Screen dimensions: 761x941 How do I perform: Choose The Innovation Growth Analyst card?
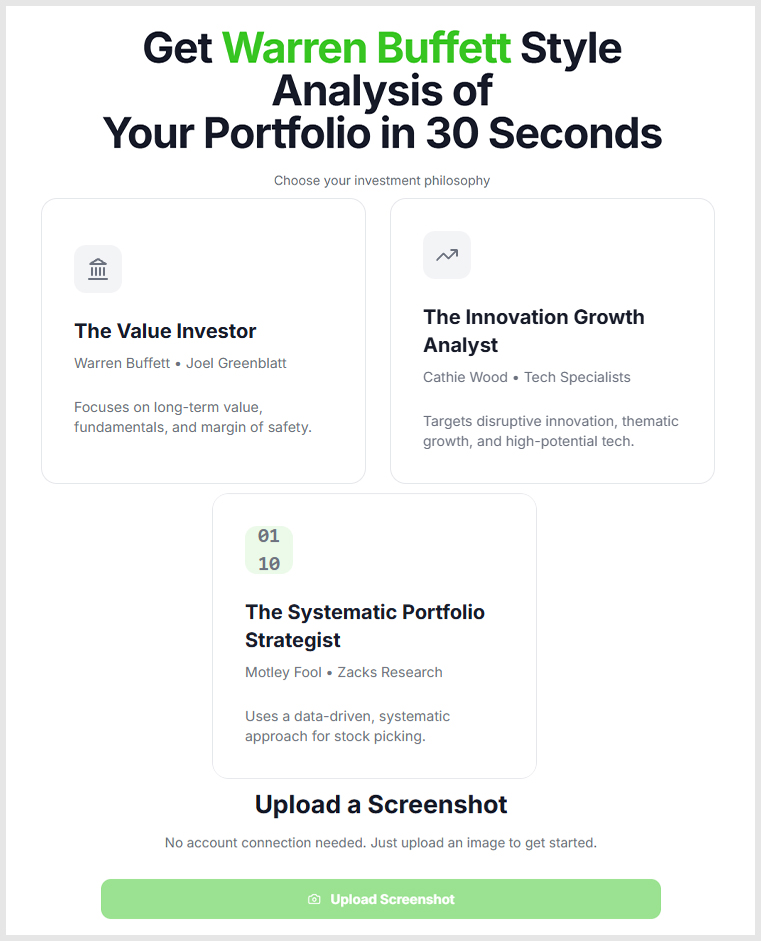point(552,341)
